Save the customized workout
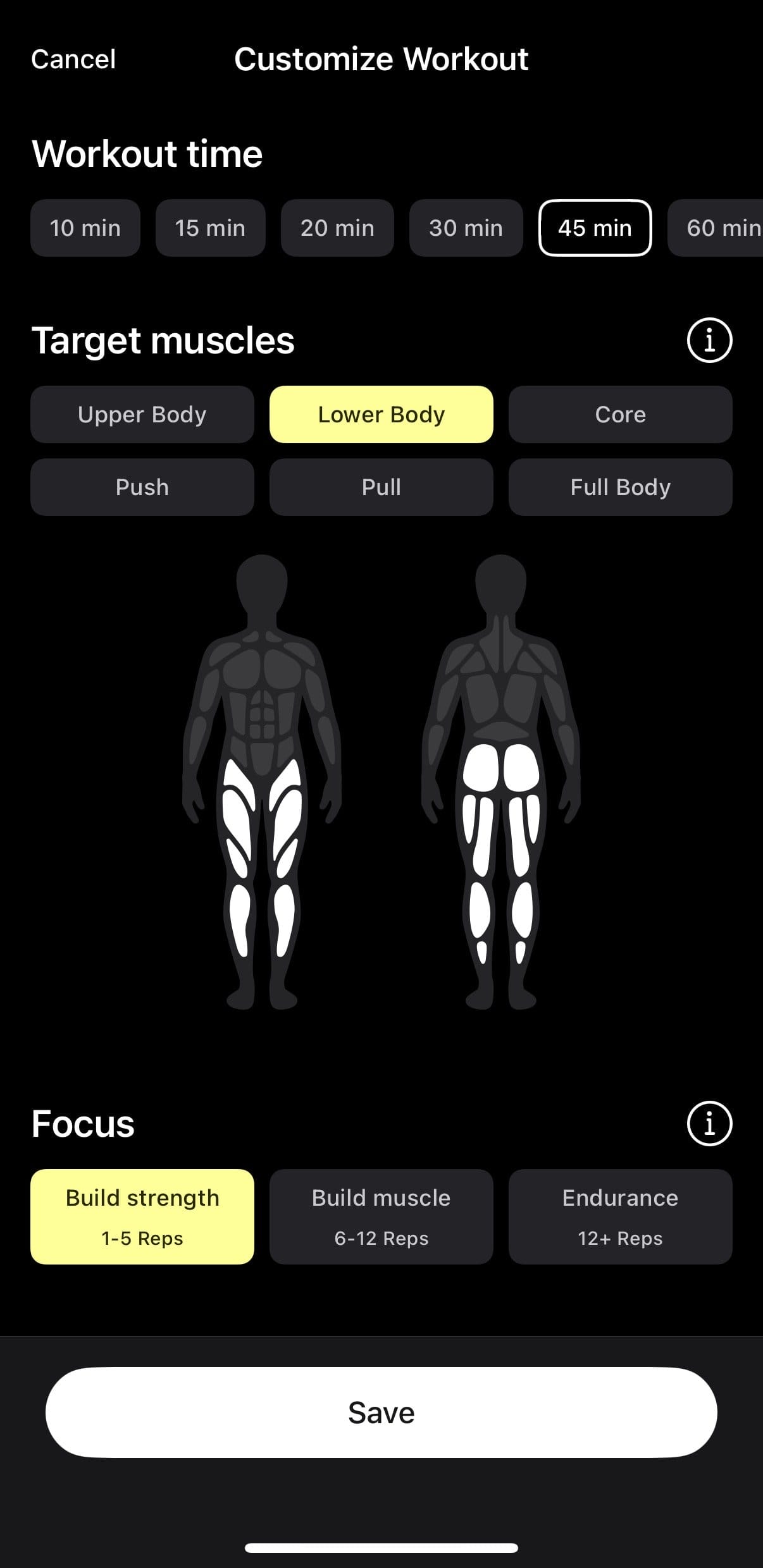The width and height of the screenshot is (763, 1568). point(381,1412)
